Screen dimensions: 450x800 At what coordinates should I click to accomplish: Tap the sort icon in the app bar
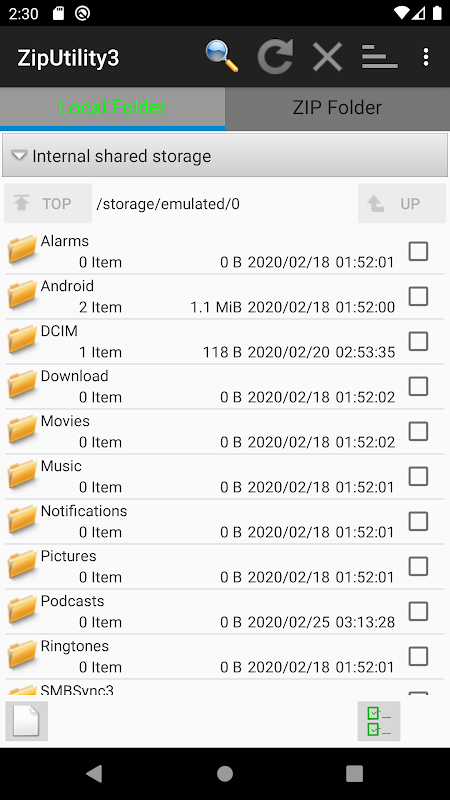[380, 57]
